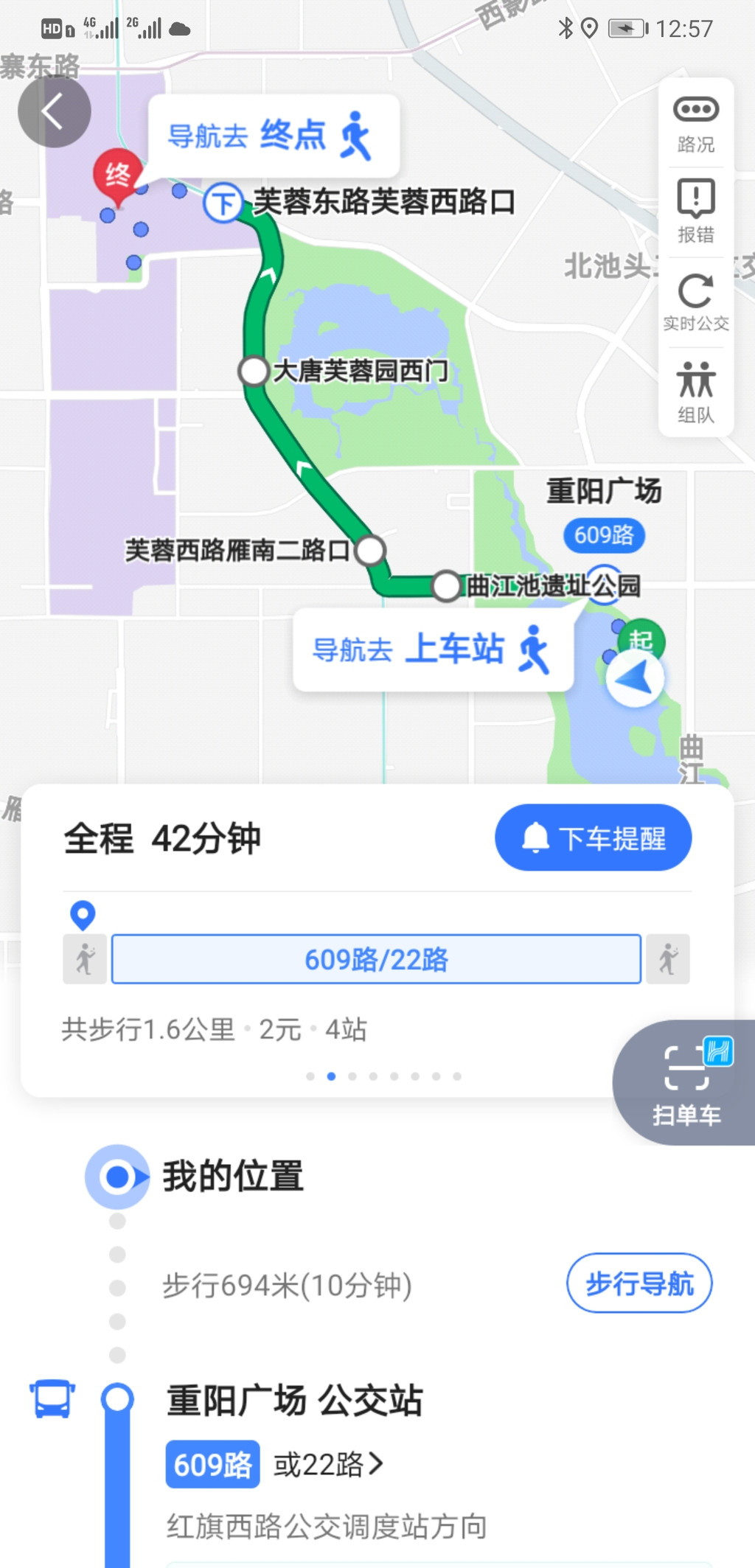Screen dimensions: 755x1568
Task: Report an error with 报错
Action: click(695, 212)
